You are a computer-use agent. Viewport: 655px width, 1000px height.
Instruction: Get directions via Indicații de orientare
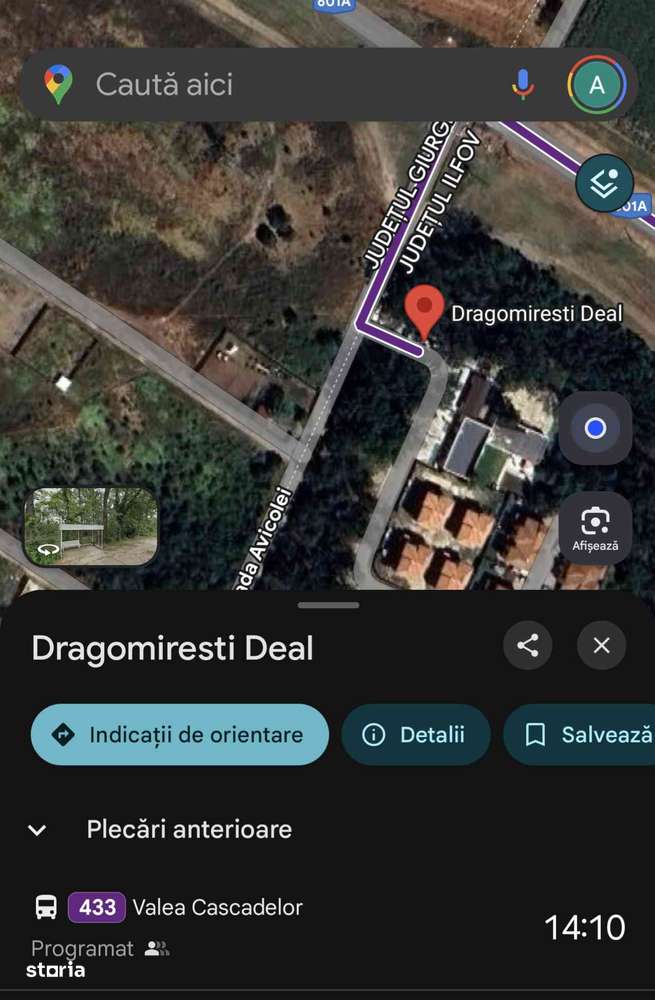(x=180, y=735)
